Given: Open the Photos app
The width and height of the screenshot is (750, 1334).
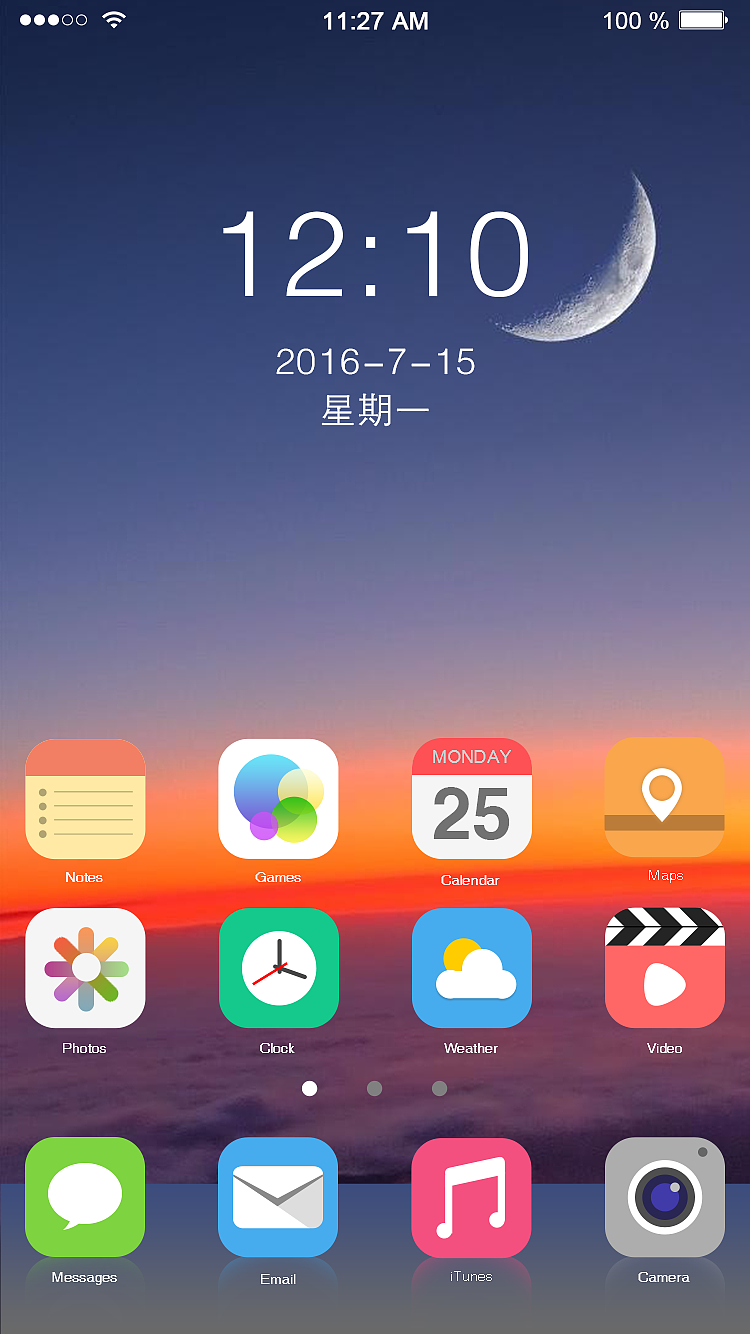Looking at the screenshot, I should point(85,967).
